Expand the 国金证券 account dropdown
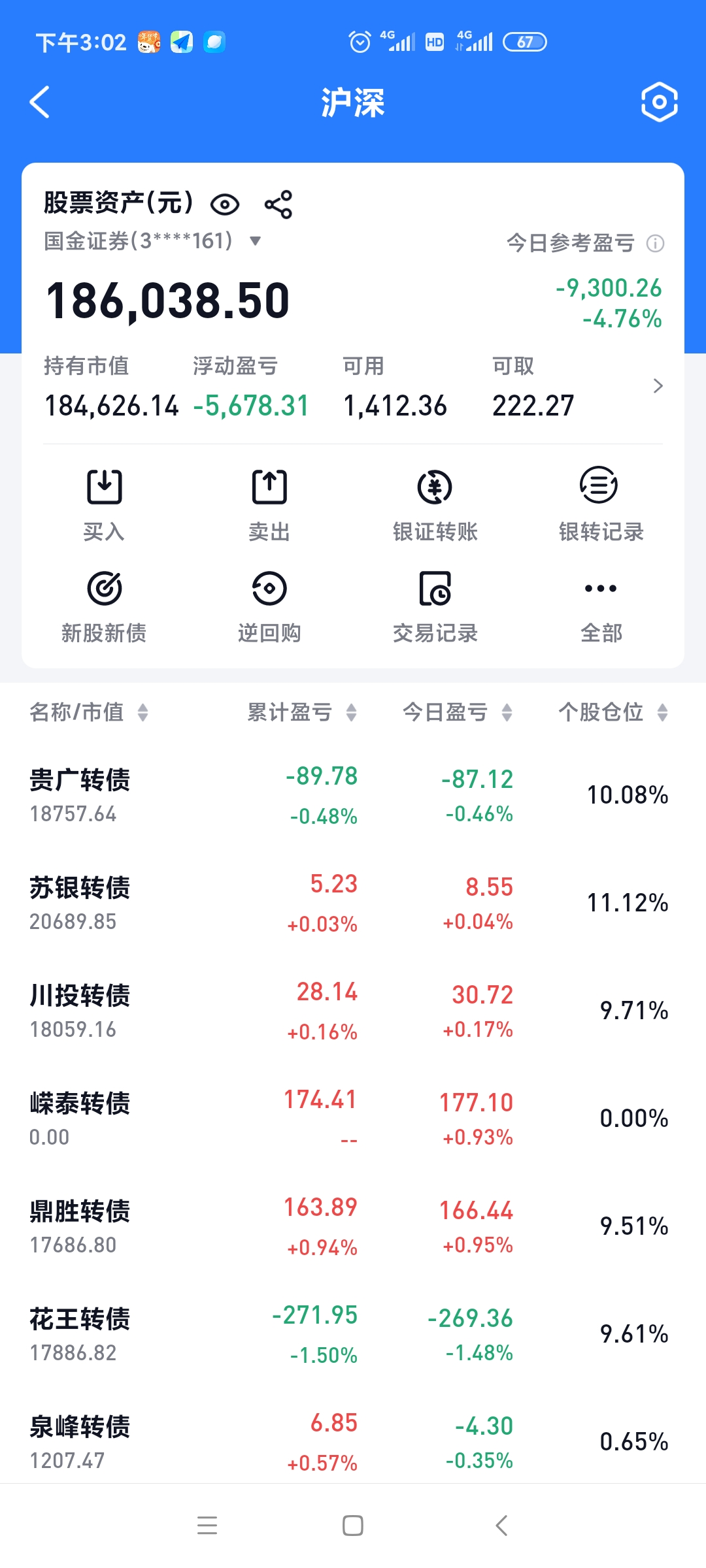The image size is (706, 1568). click(x=256, y=241)
